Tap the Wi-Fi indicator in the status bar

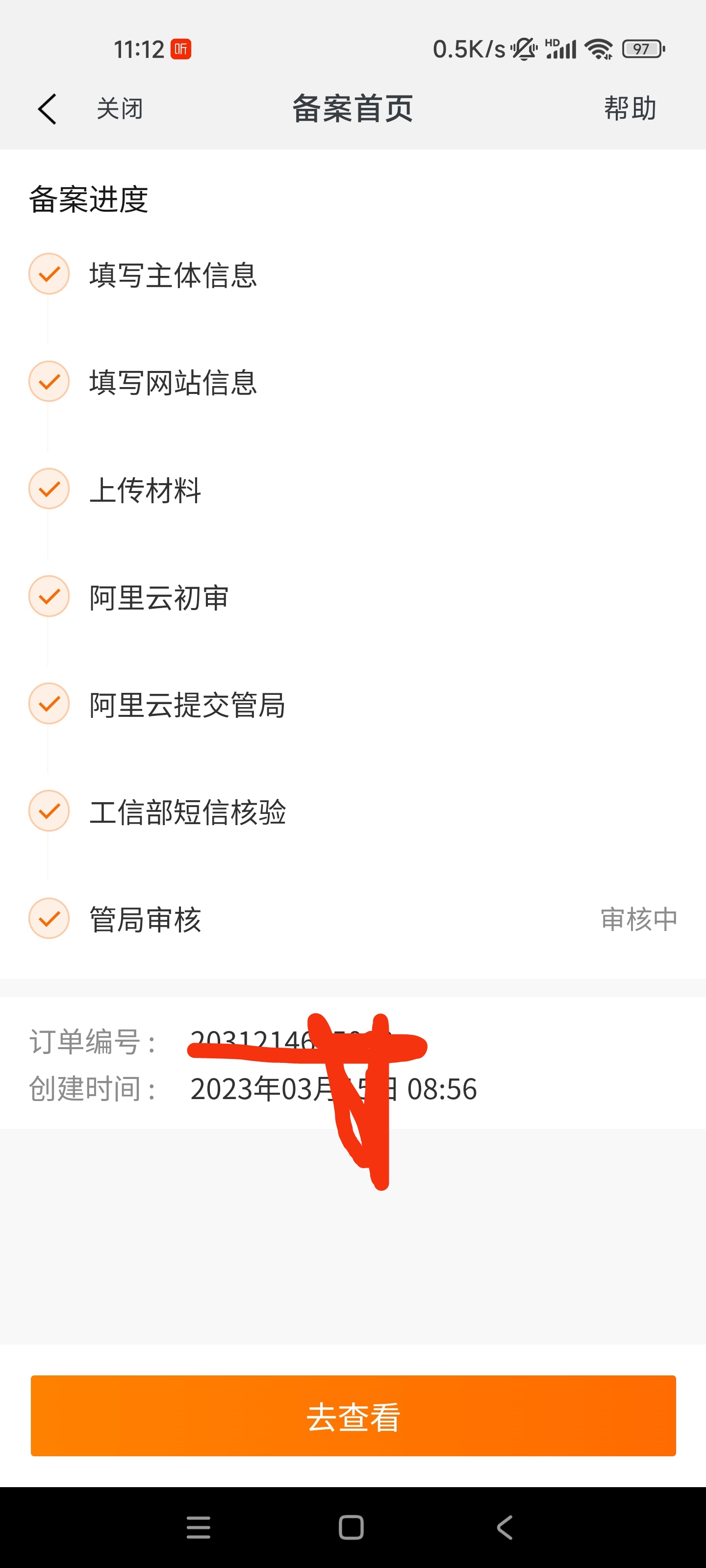[x=600, y=49]
